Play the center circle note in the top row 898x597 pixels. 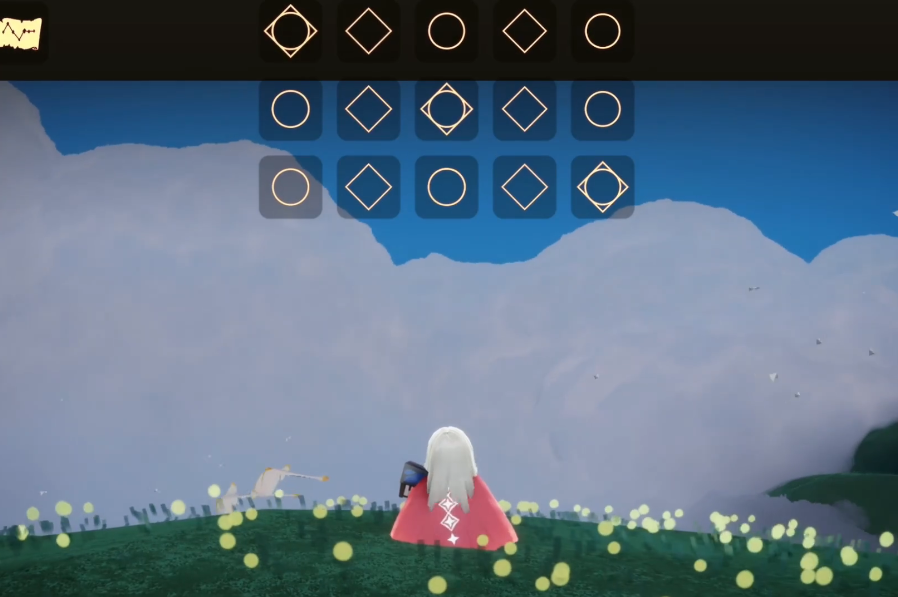click(446, 31)
